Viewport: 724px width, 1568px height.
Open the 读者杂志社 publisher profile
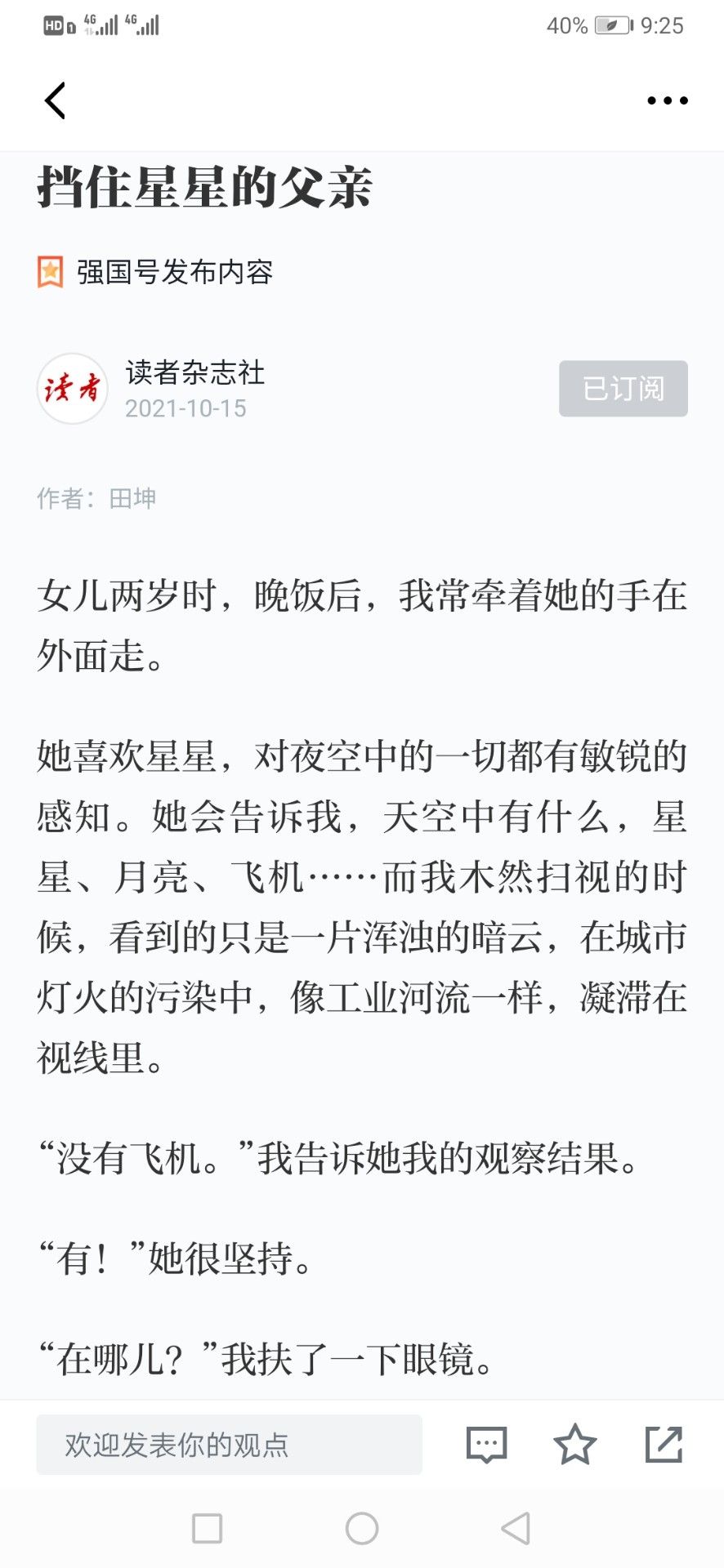195,372
